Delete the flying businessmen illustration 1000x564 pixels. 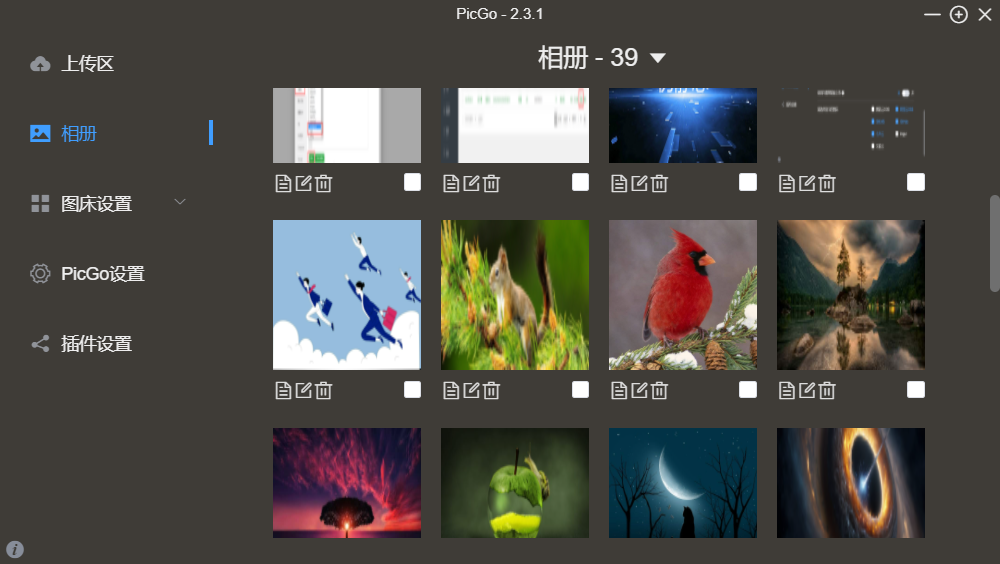point(324,391)
